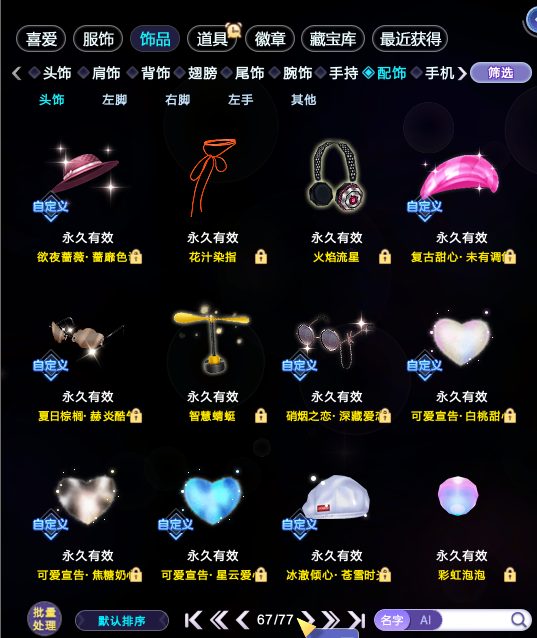The width and height of the screenshot is (537, 638).
Task: Show the 最近获得 items
Action: (410, 39)
